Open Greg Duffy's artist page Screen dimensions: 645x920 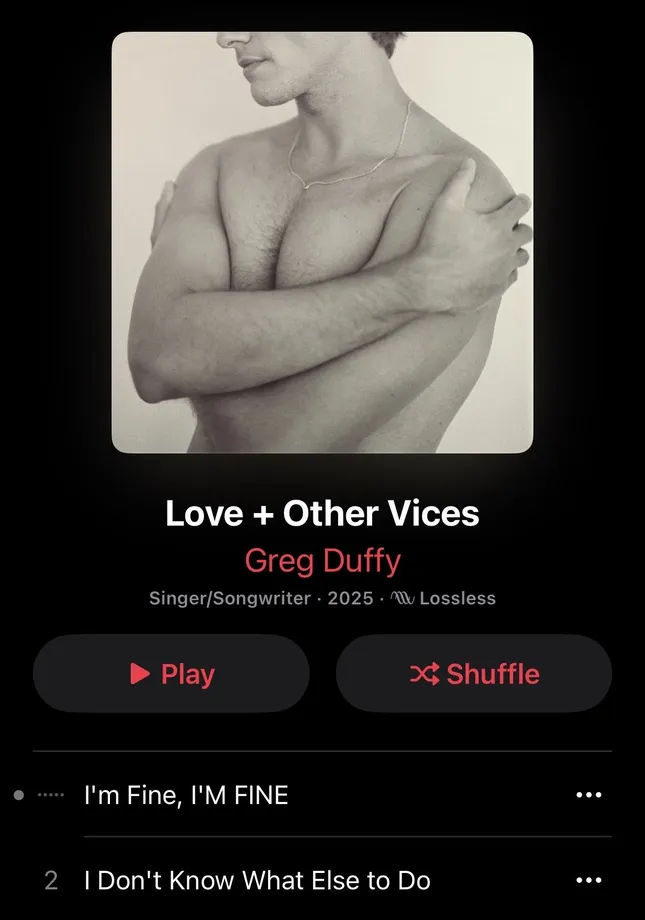pos(322,560)
